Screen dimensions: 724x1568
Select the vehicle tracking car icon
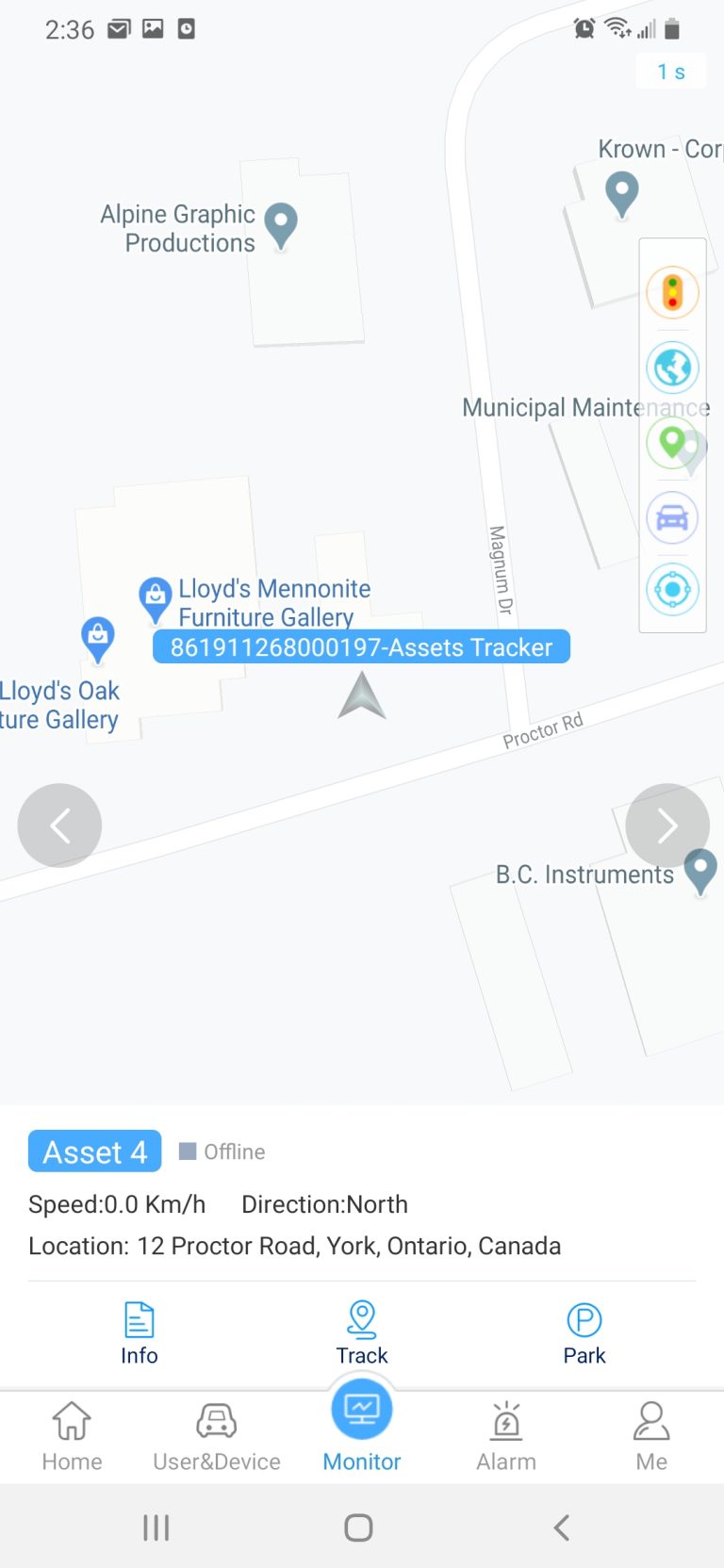click(671, 516)
